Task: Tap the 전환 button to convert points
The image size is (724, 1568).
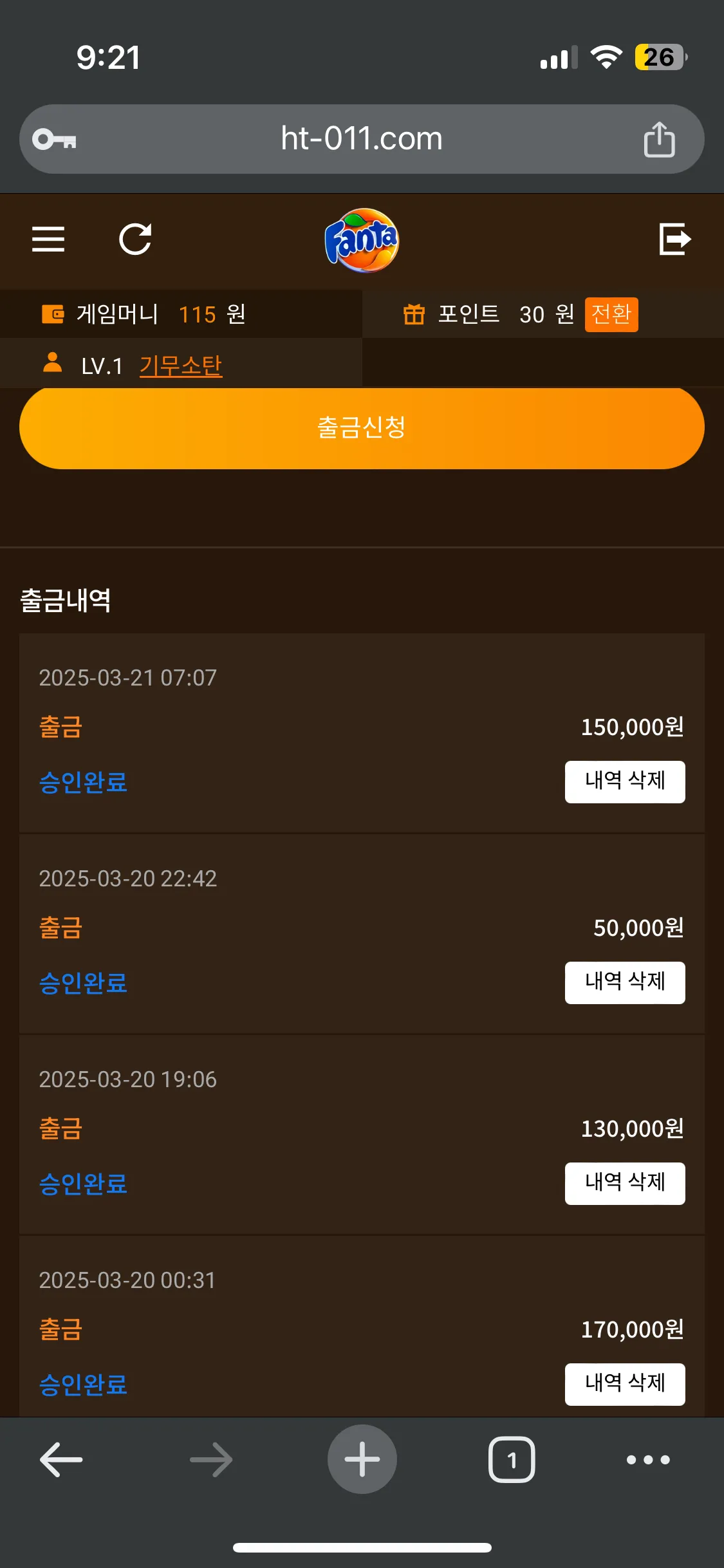Action: [611, 314]
